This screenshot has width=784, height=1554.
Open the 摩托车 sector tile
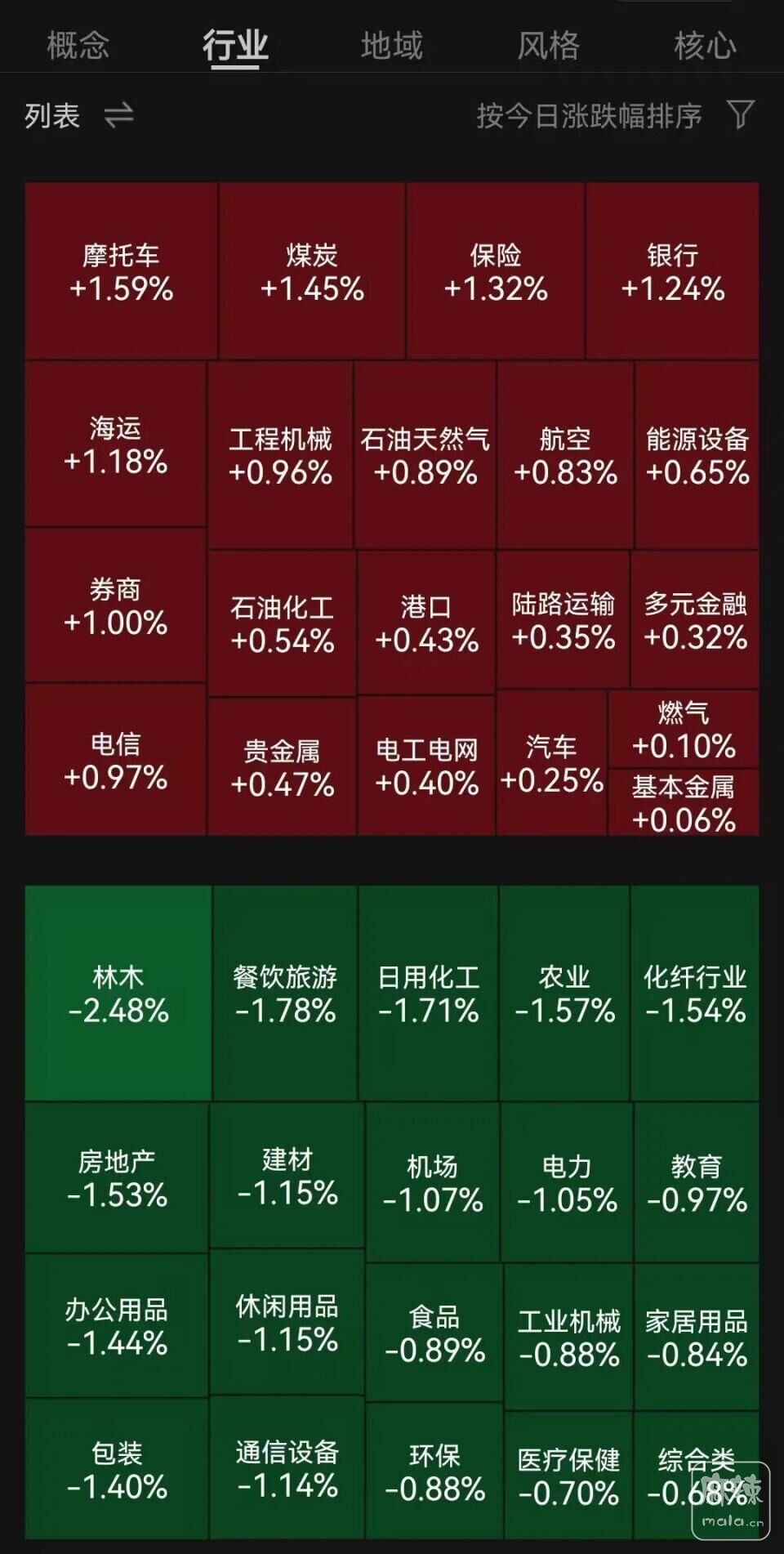(121, 271)
